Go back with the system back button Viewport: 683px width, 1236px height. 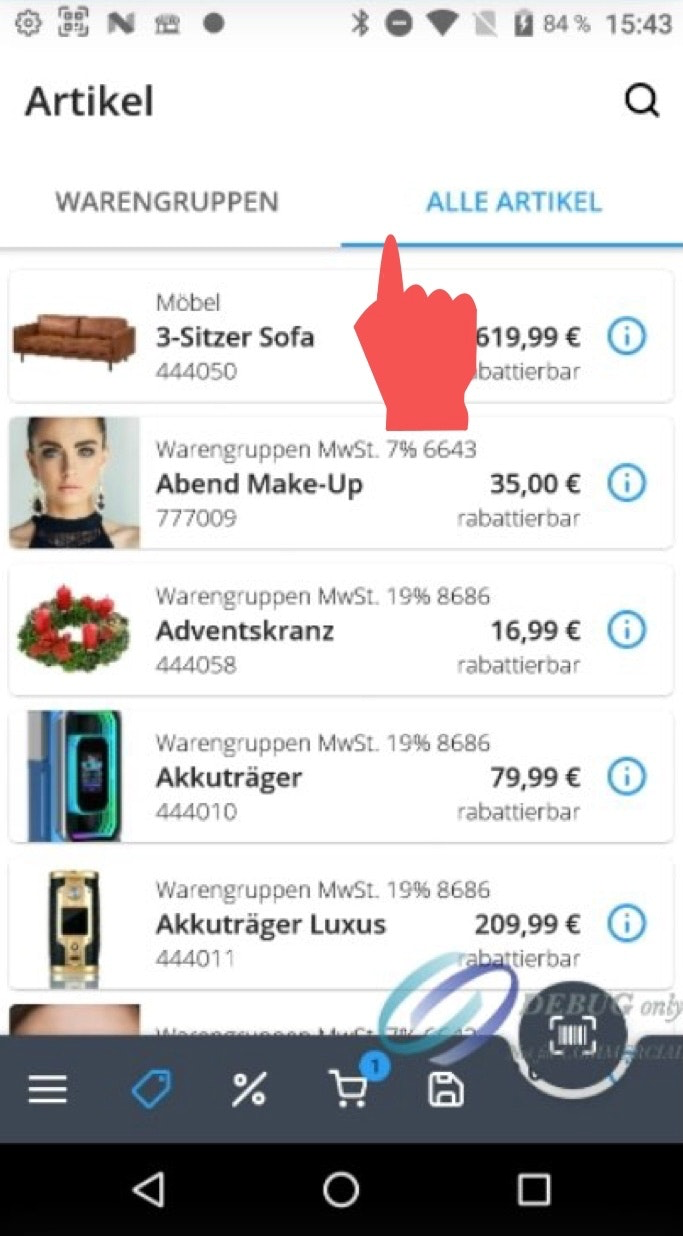coord(149,1189)
